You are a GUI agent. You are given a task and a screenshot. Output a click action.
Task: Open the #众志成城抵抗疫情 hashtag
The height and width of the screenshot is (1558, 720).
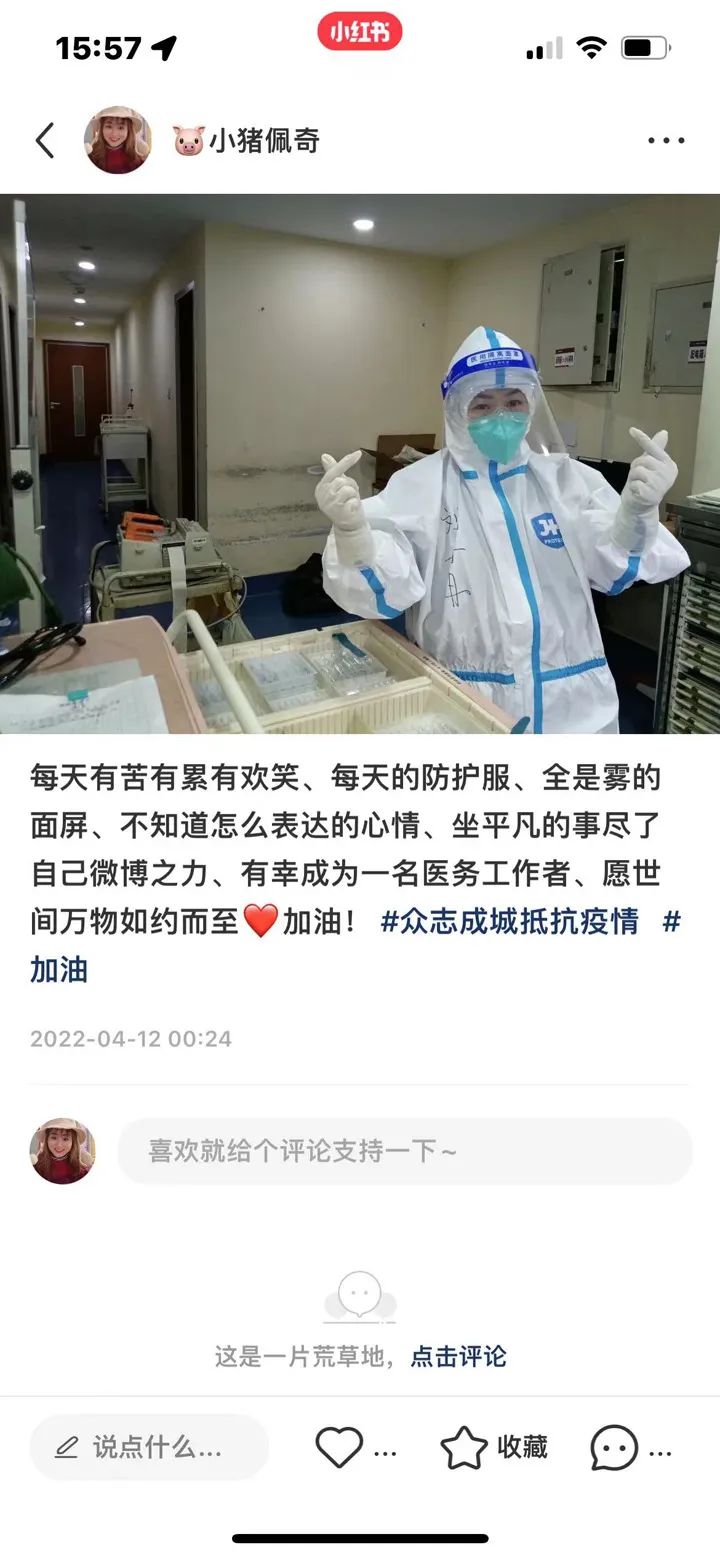(509, 921)
